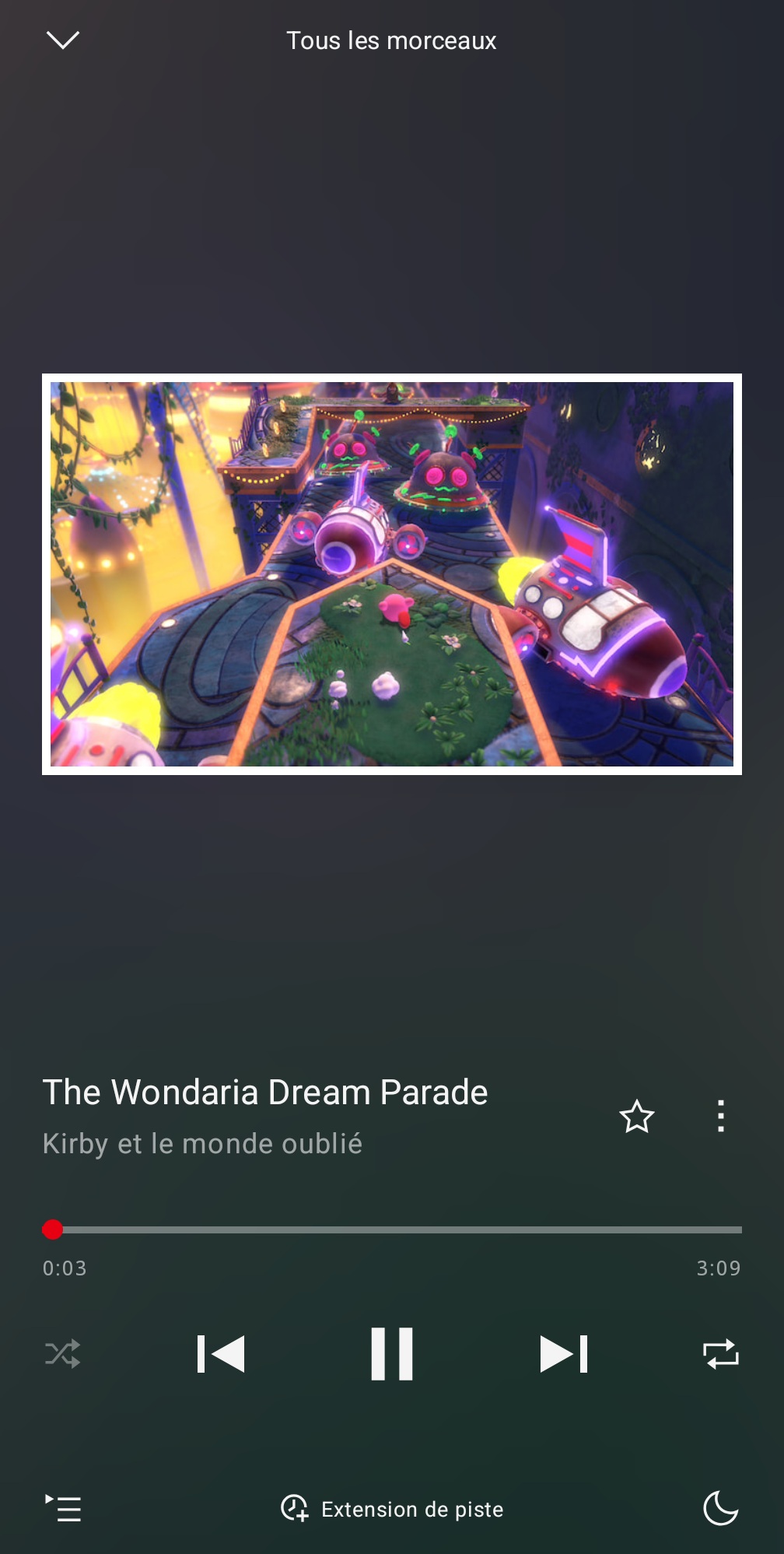Toggle shuffle playback
This screenshot has width=784, height=1554.
pos(63,1354)
